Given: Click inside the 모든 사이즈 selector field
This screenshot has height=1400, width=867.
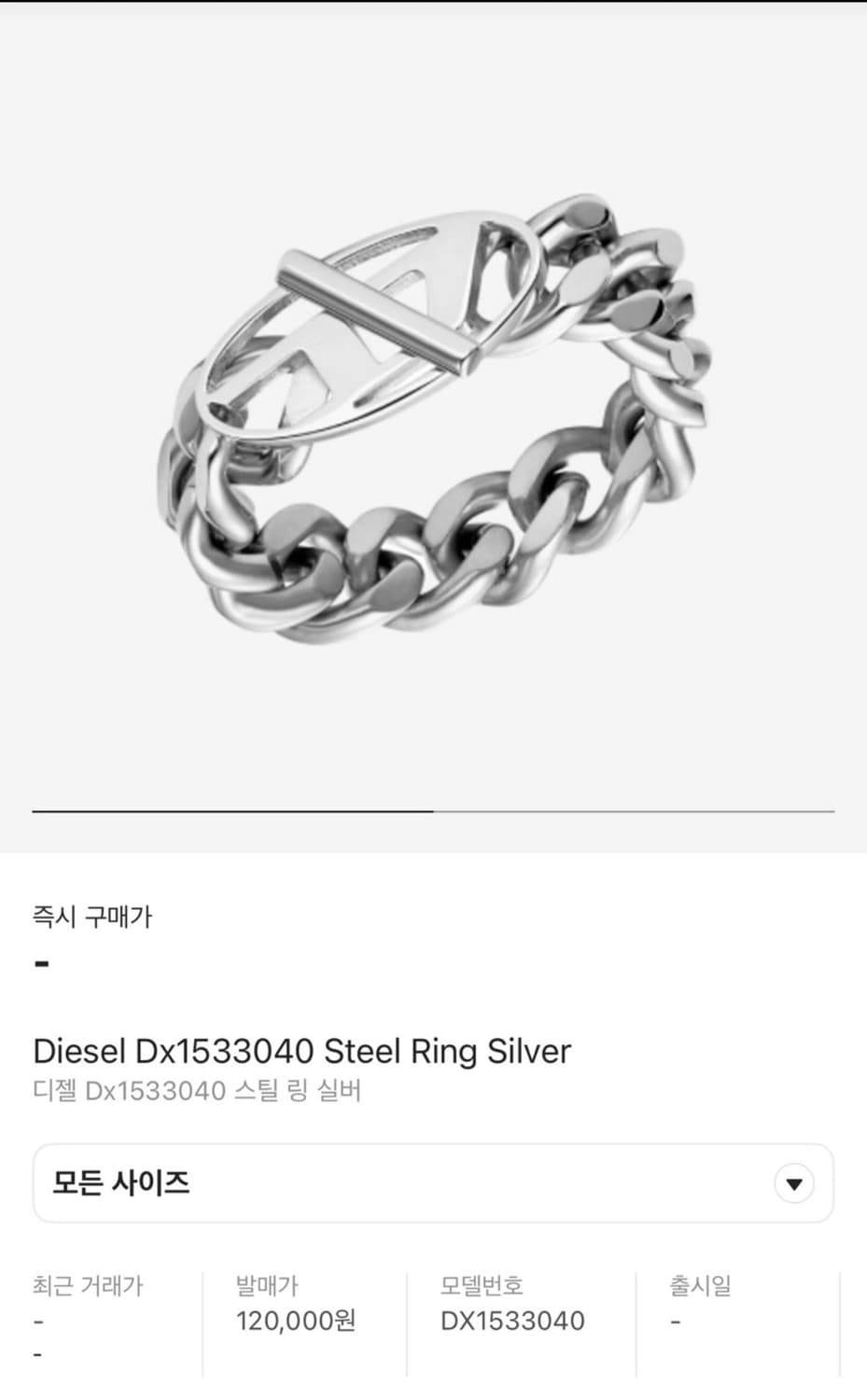Looking at the screenshot, I should (280, 1183).
